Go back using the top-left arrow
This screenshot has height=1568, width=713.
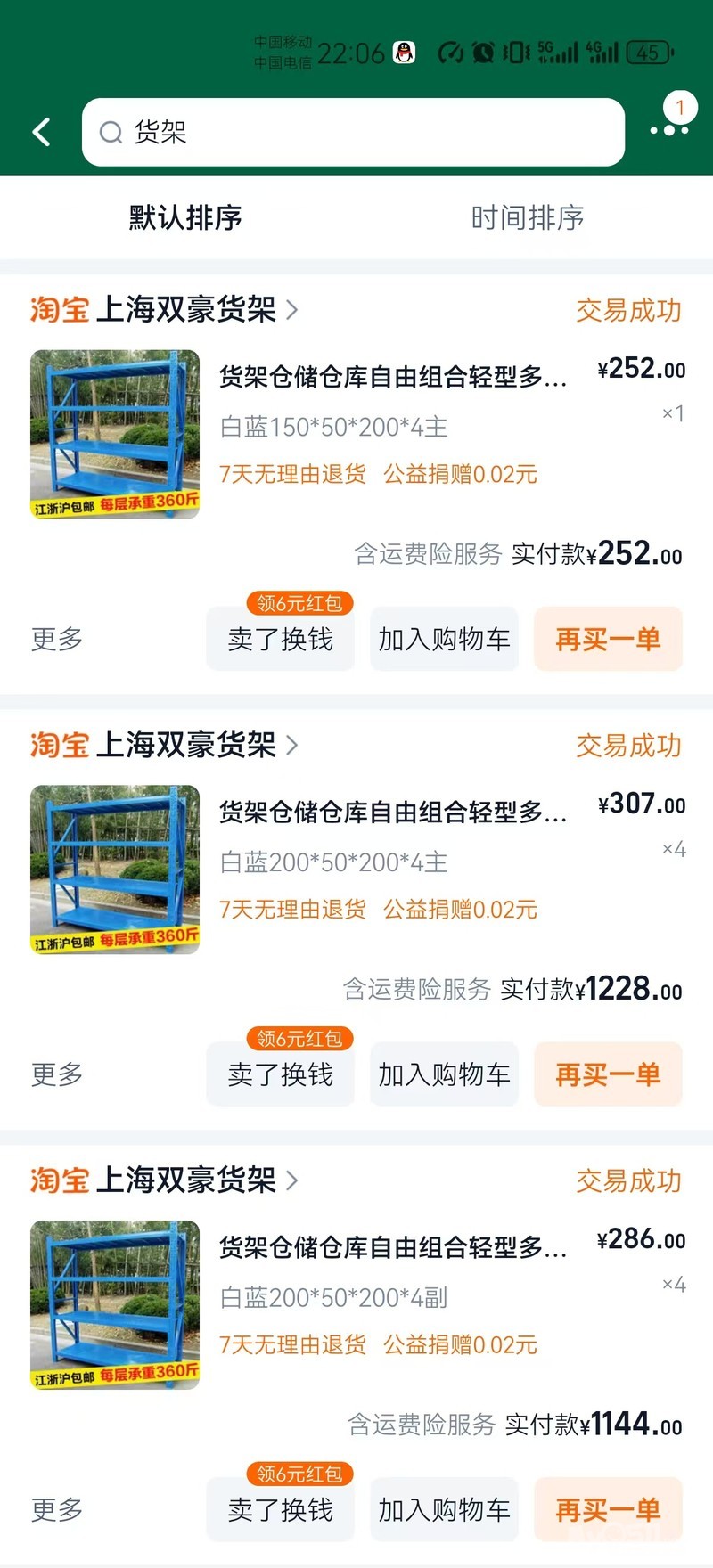coord(41,132)
